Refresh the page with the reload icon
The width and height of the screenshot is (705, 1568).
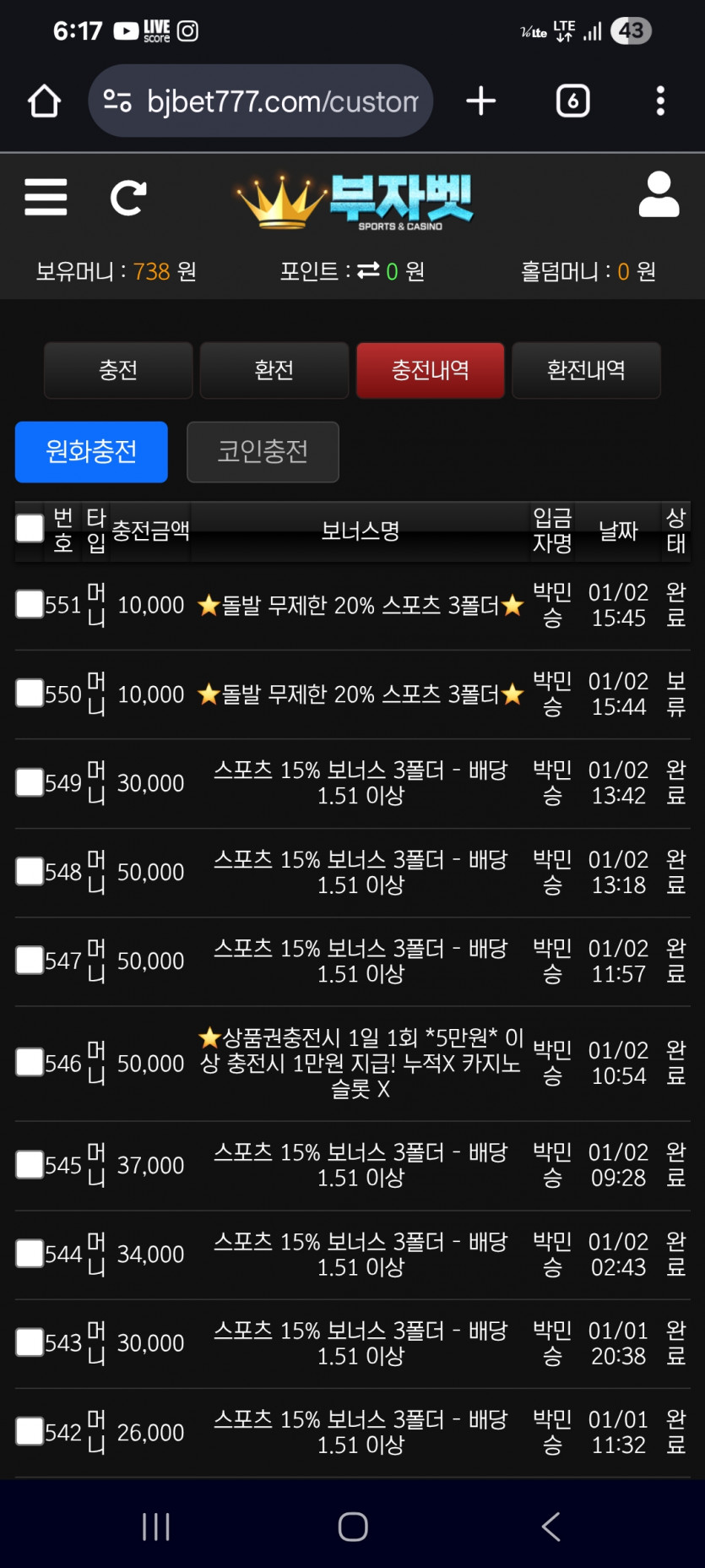tap(128, 198)
